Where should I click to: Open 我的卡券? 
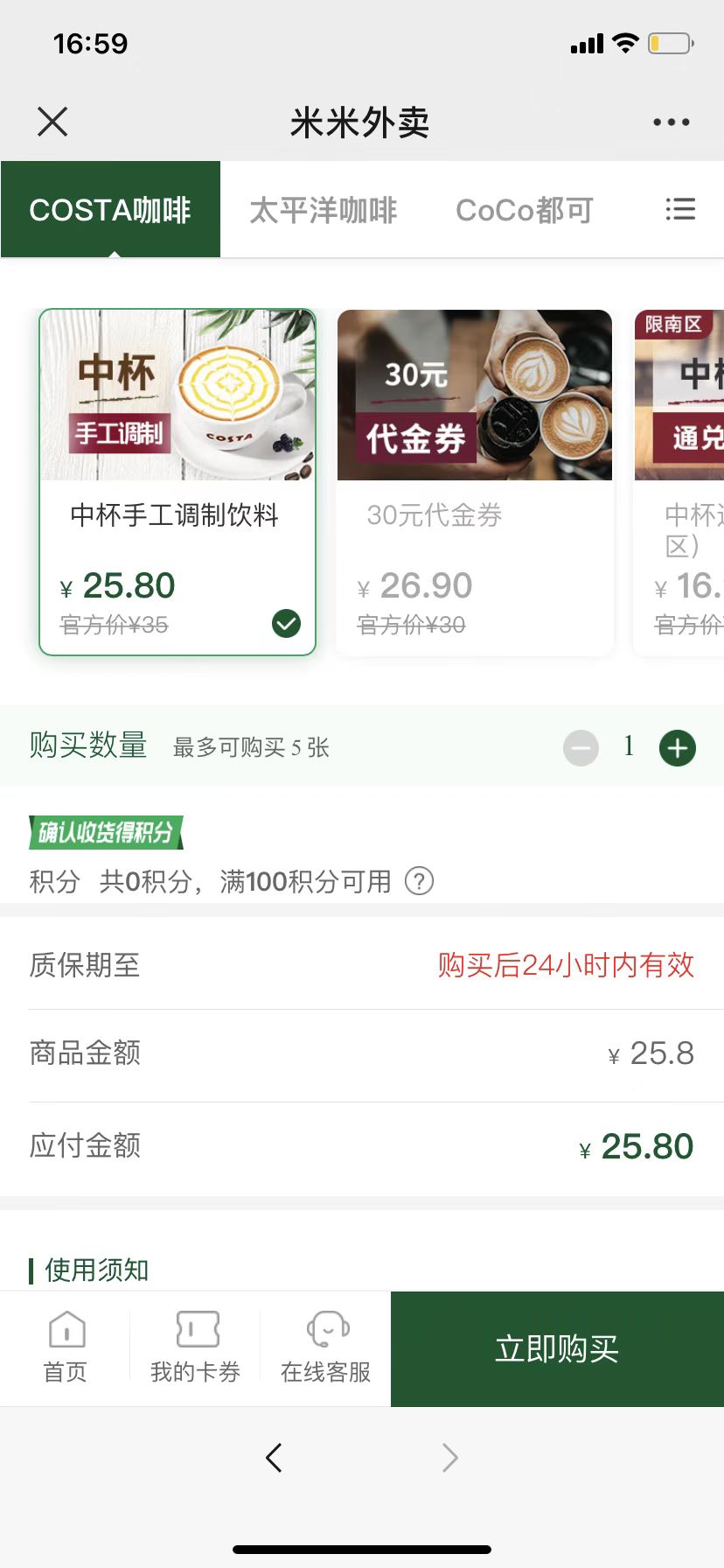pos(196,1347)
